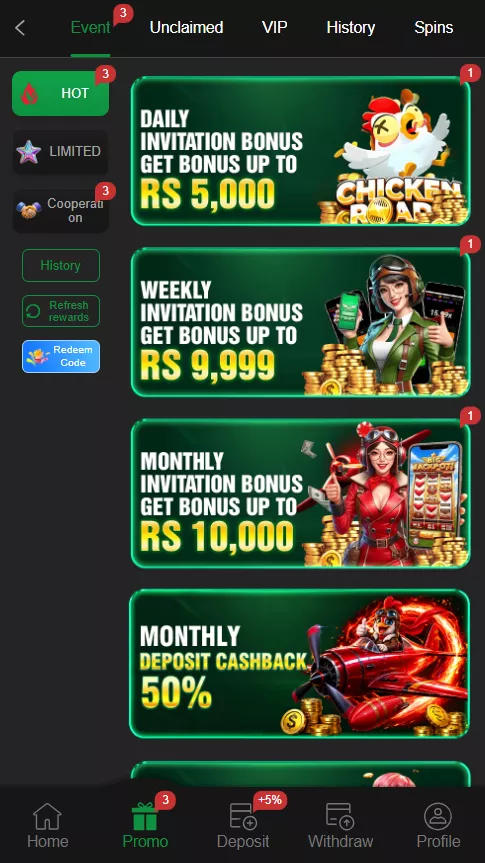Open the Daily Invitation Bonus banner

300,151
